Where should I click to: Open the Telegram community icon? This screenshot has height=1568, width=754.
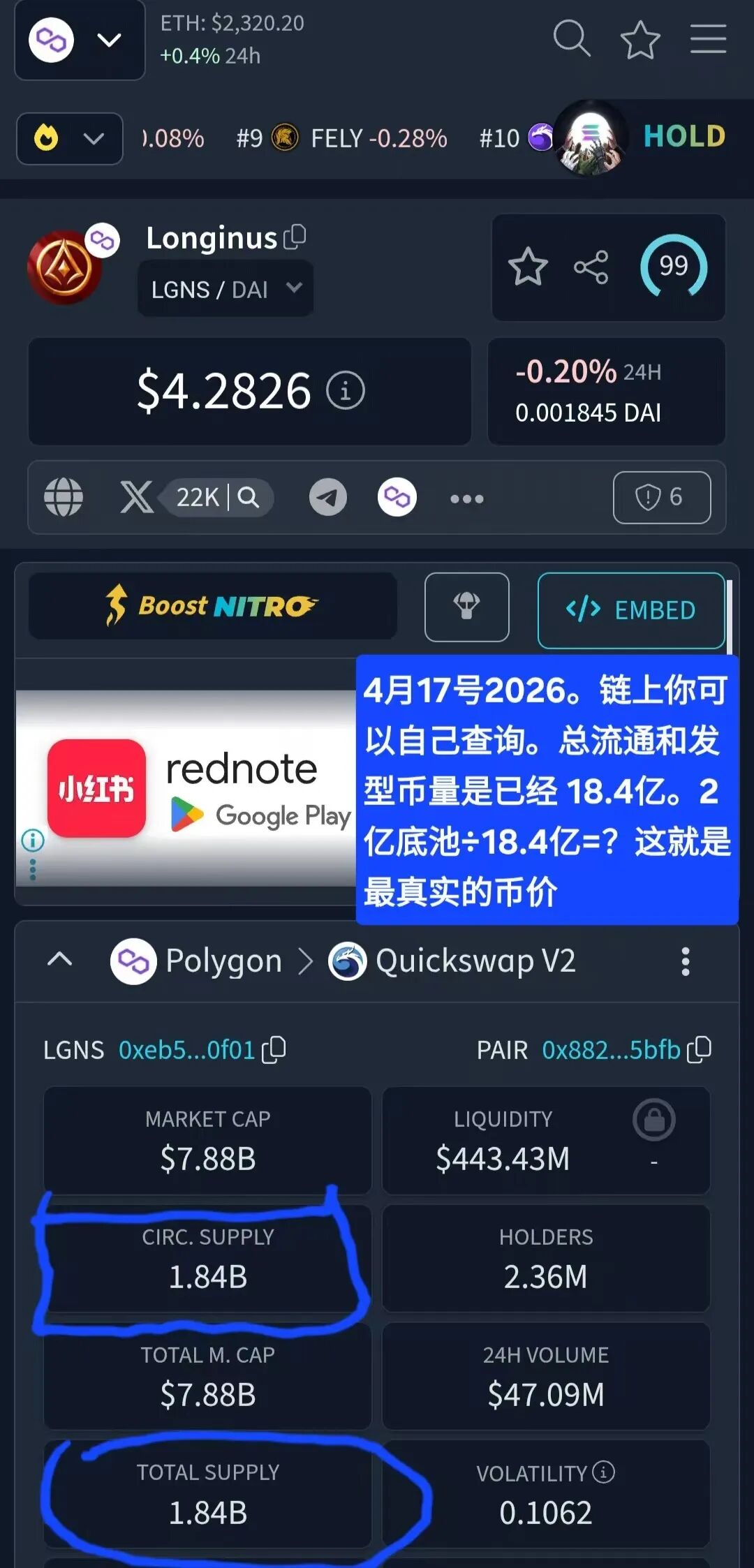point(327,498)
